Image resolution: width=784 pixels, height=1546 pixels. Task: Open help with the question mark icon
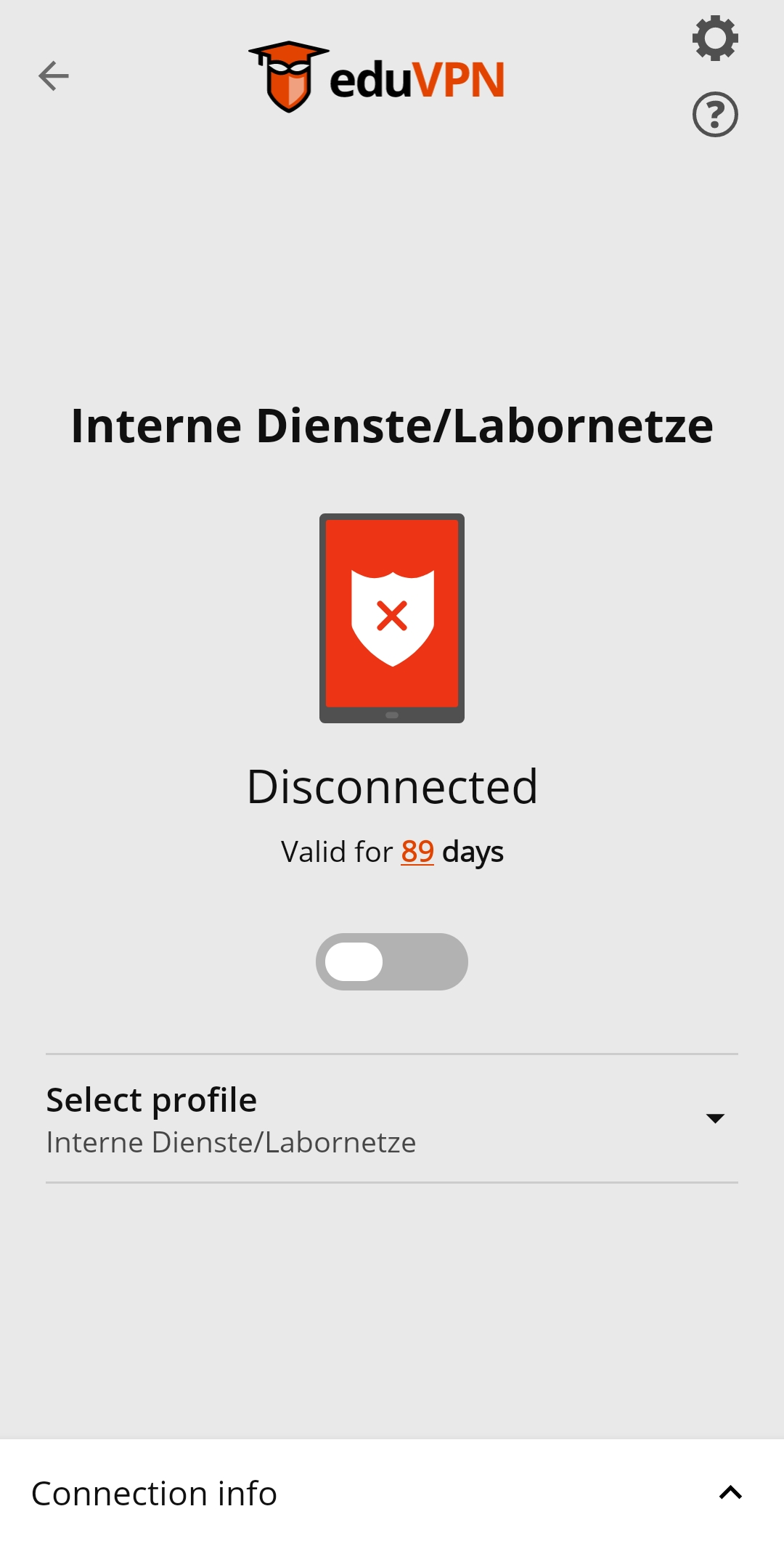715,114
